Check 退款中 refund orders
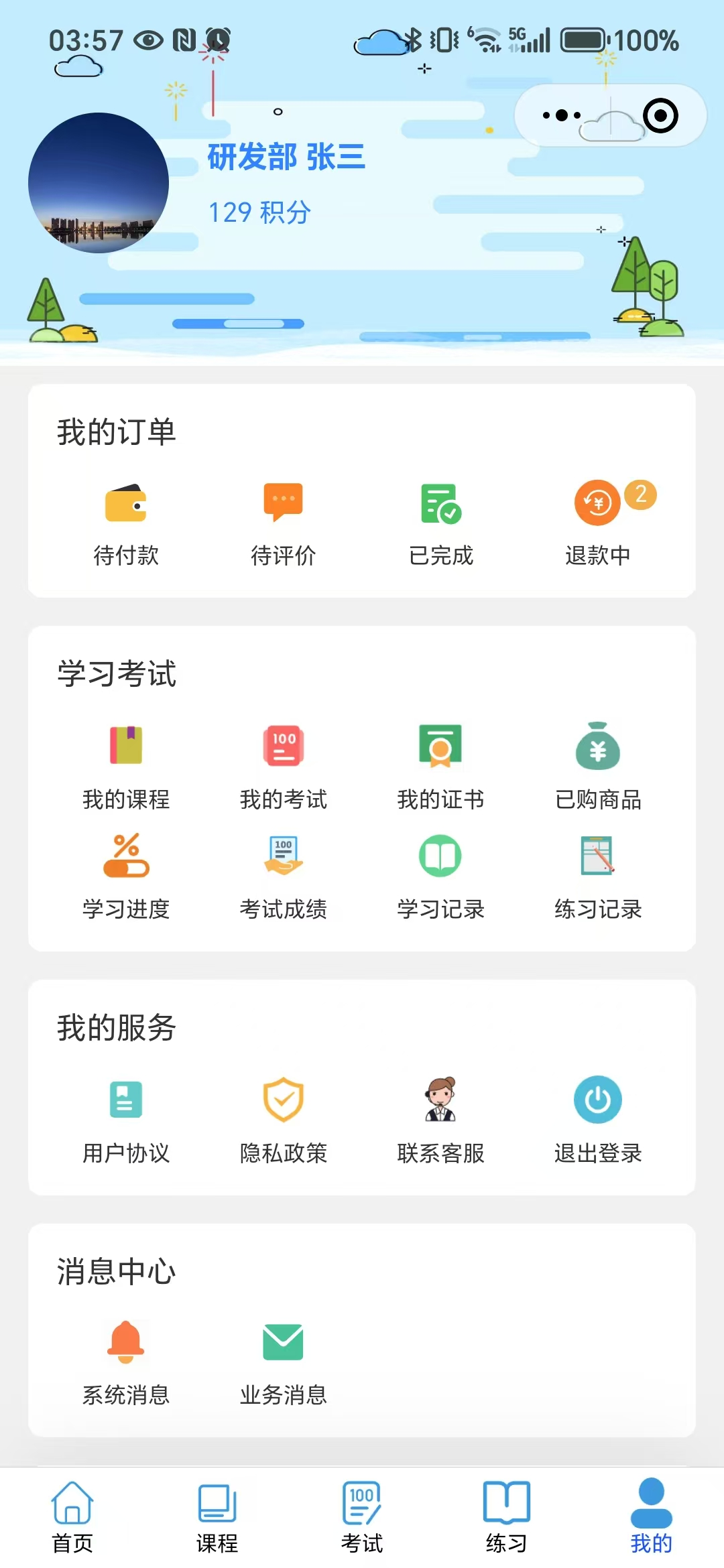This screenshot has height=1568, width=724. click(x=597, y=523)
